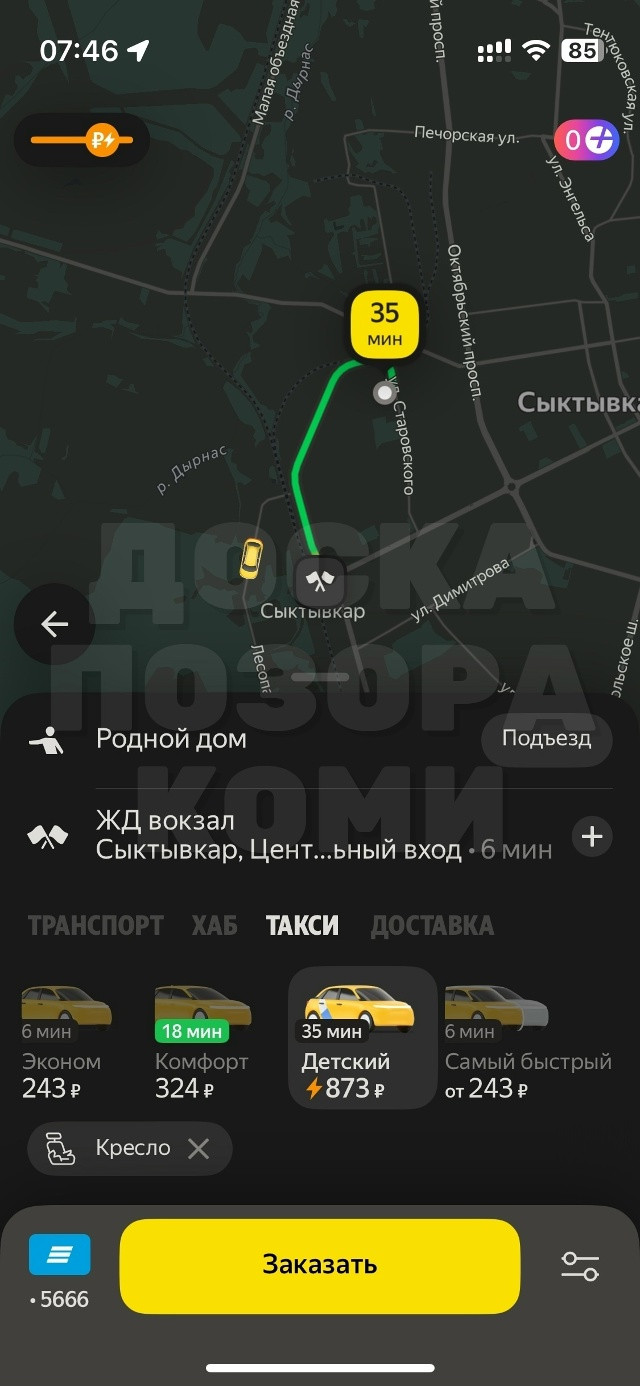
Task: Select the Такси tab
Action: 302,925
